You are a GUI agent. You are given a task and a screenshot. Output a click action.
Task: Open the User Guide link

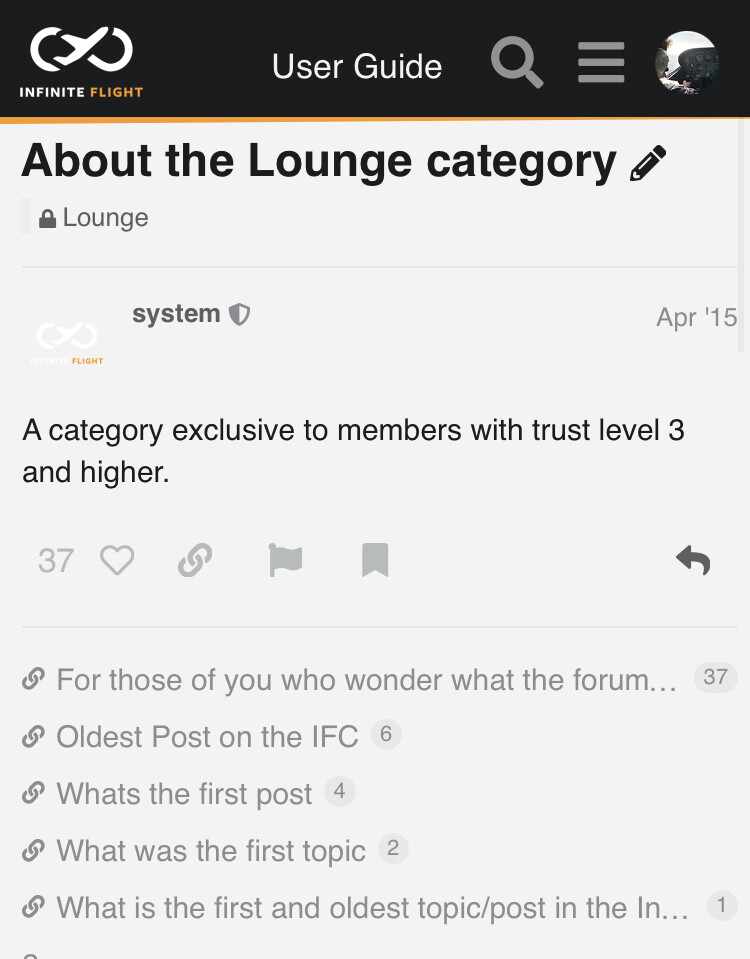click(357, 66)
